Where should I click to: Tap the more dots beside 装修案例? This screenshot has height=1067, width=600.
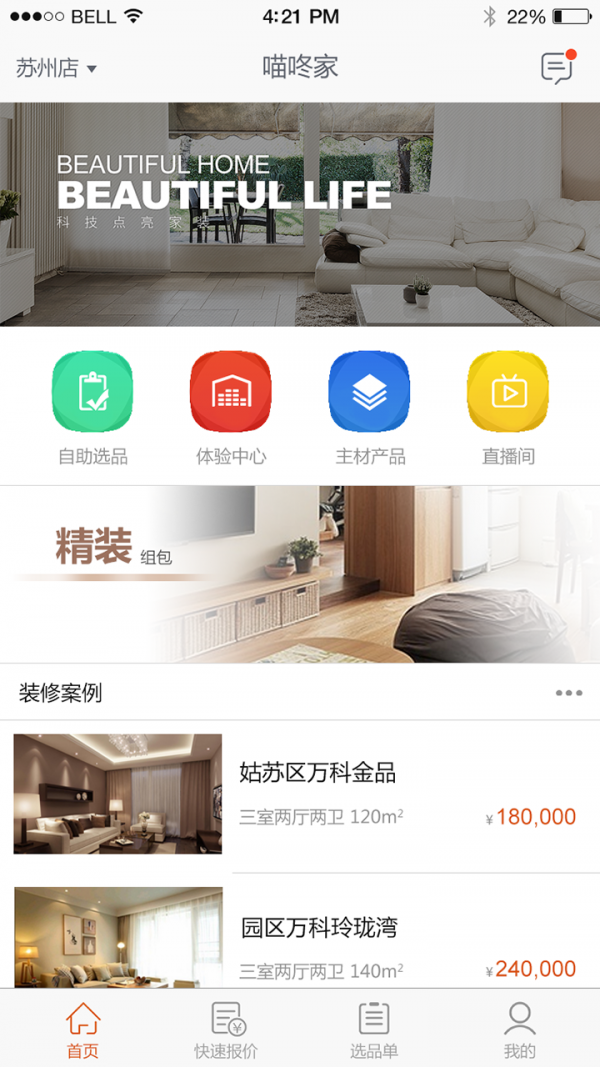point(568,693)
